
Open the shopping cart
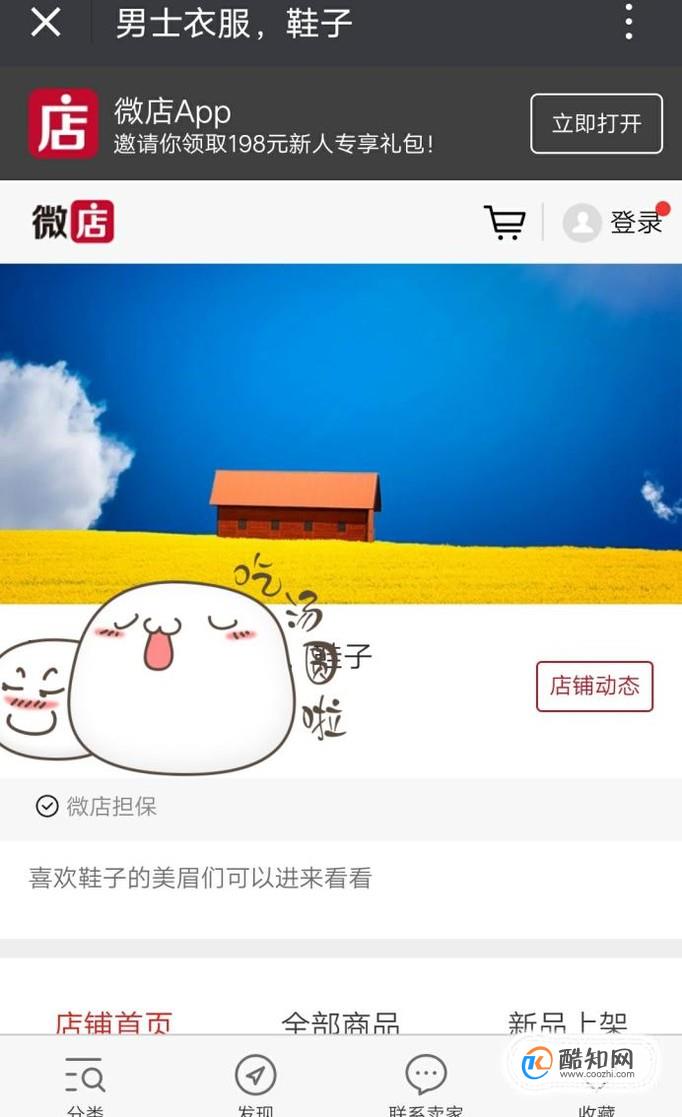pos(505,222)
